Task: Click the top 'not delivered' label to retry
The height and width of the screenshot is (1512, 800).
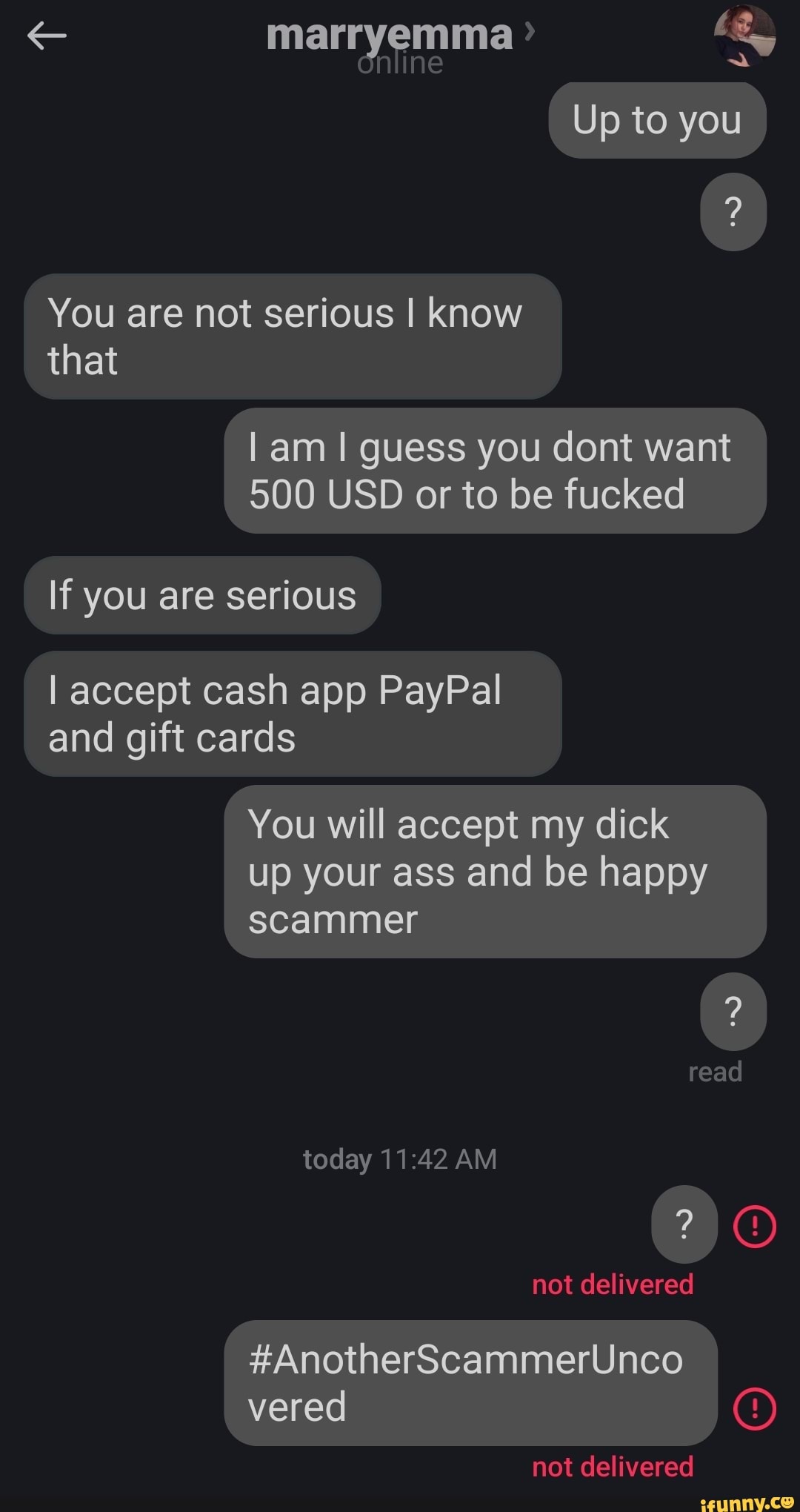Action: [x=611, y=1284]
